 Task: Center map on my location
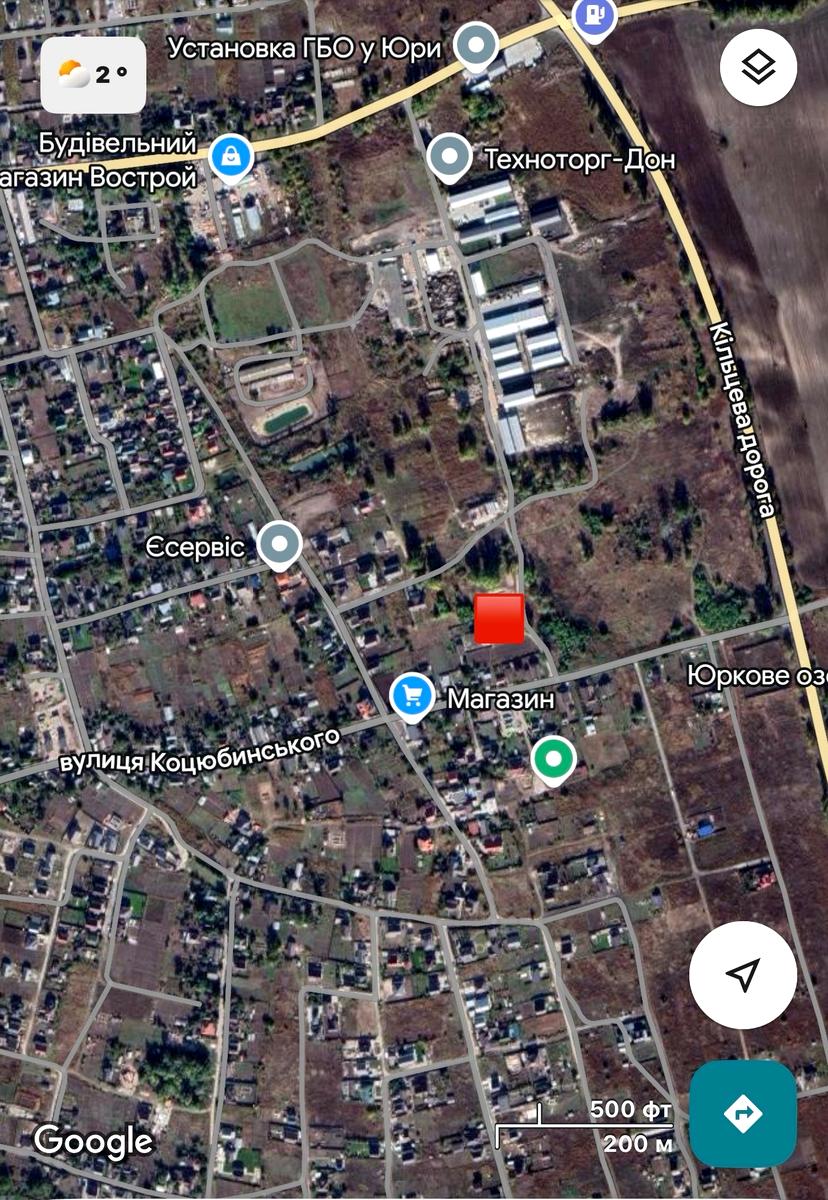pos(742,974)
